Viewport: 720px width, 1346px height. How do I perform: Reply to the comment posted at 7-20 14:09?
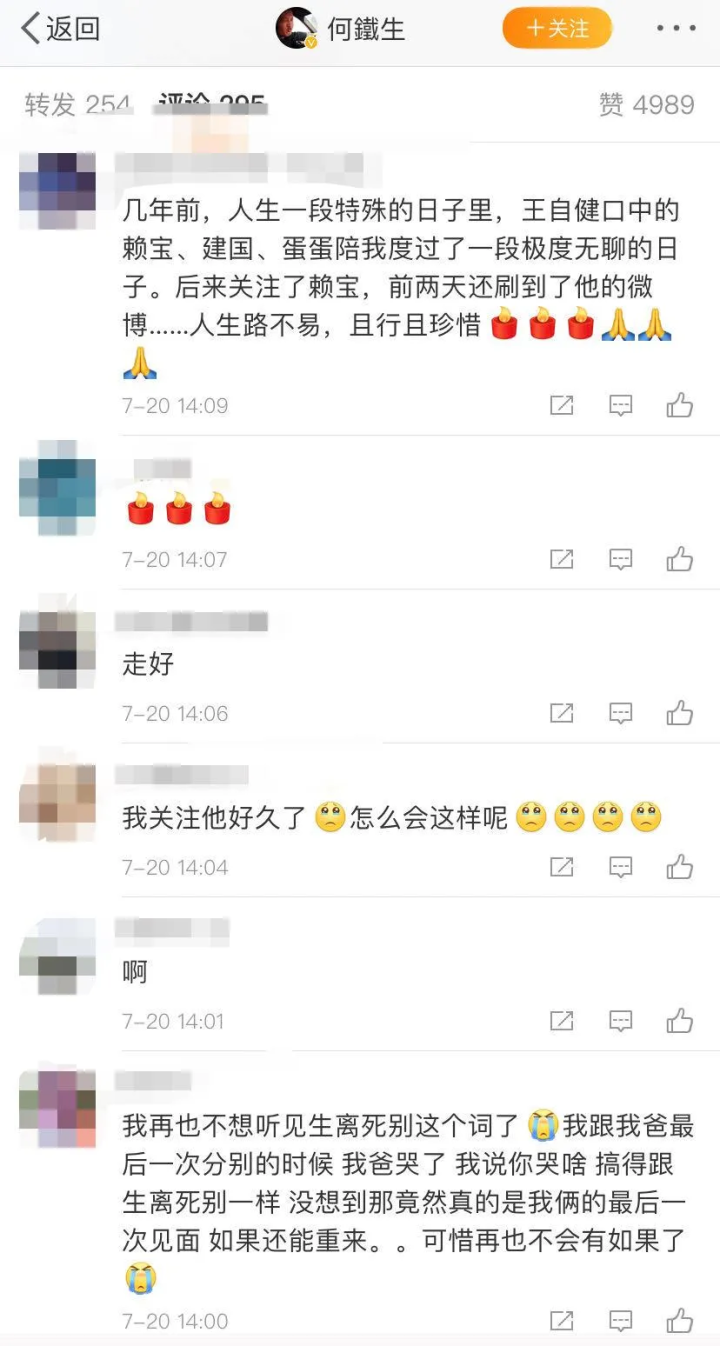tap(621, 405)
